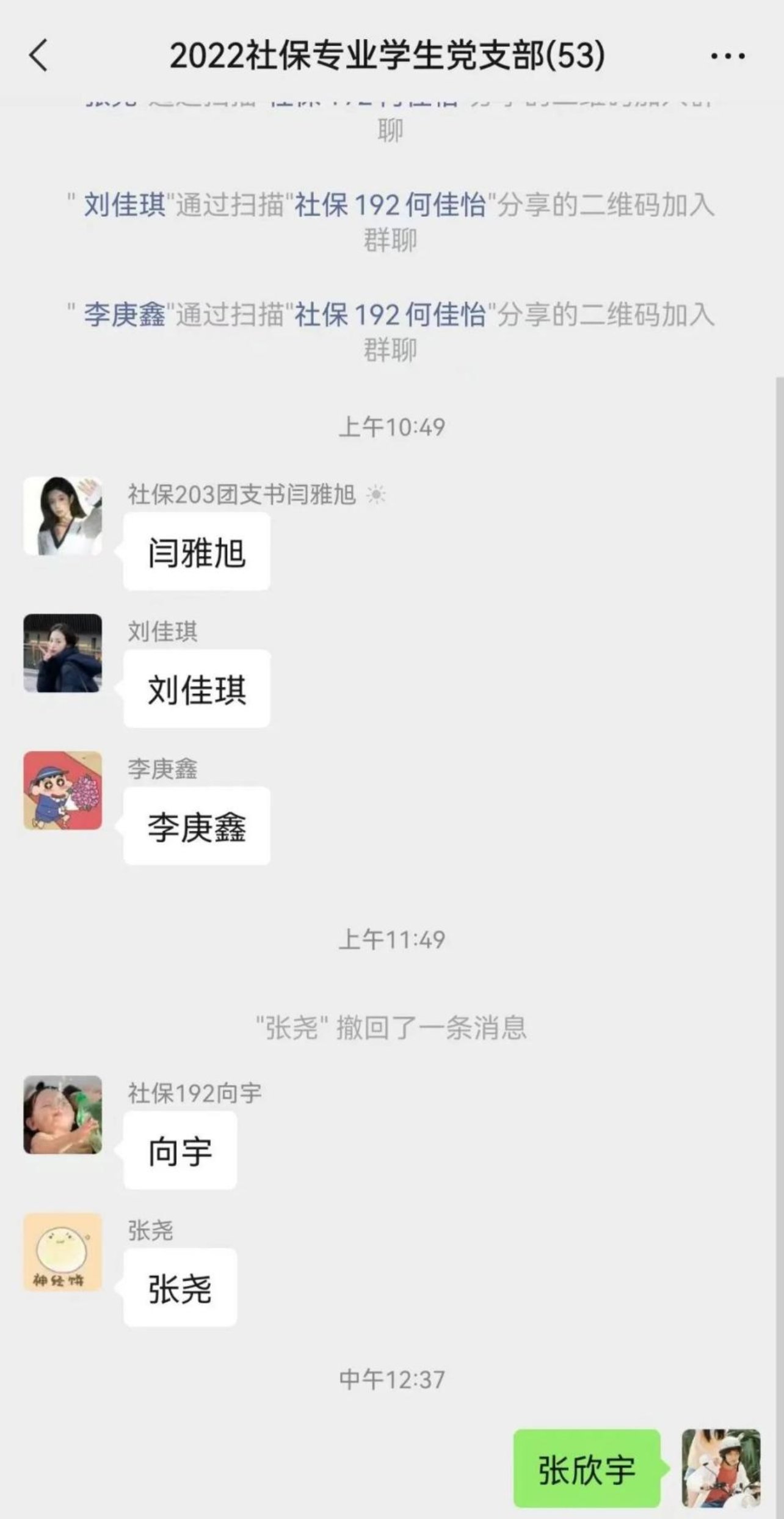
Task: Open 李庚鑫's profile link in join notice
Action: pos(125,315)
